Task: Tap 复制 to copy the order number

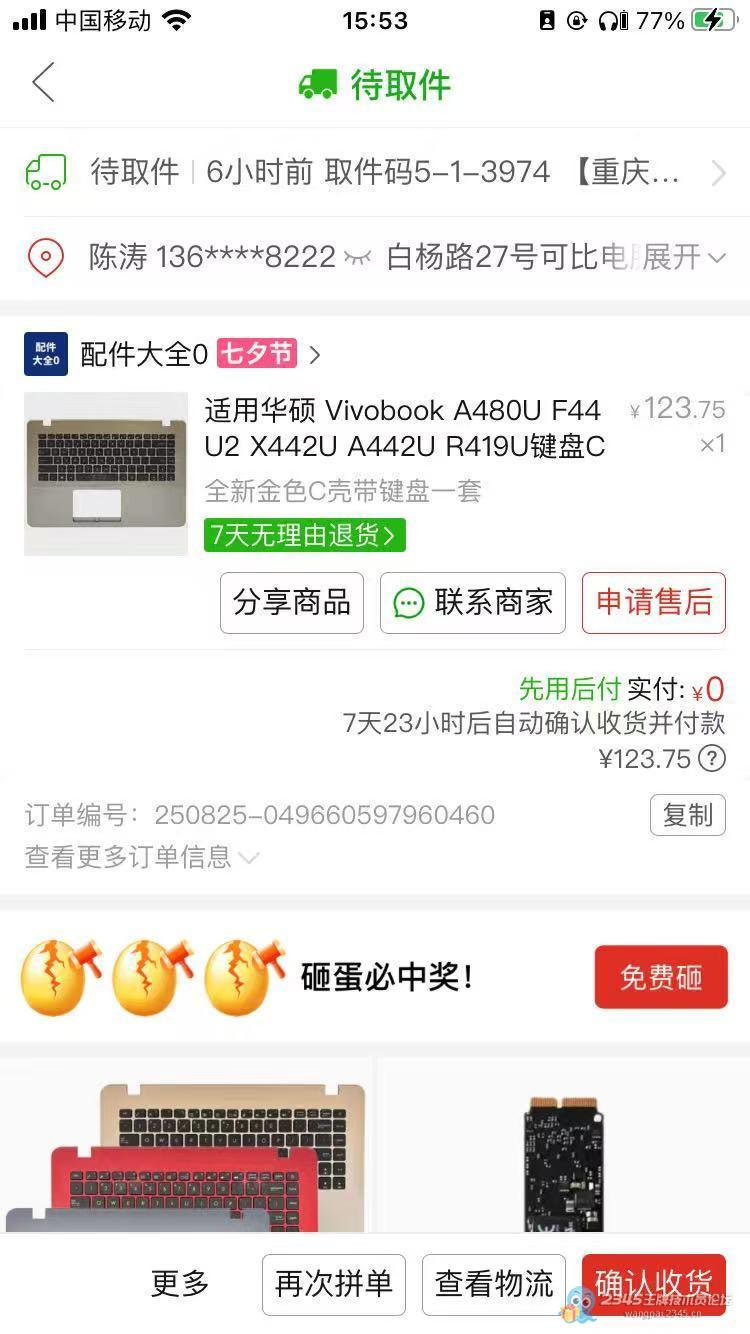Action: click(x=687, y=815)
